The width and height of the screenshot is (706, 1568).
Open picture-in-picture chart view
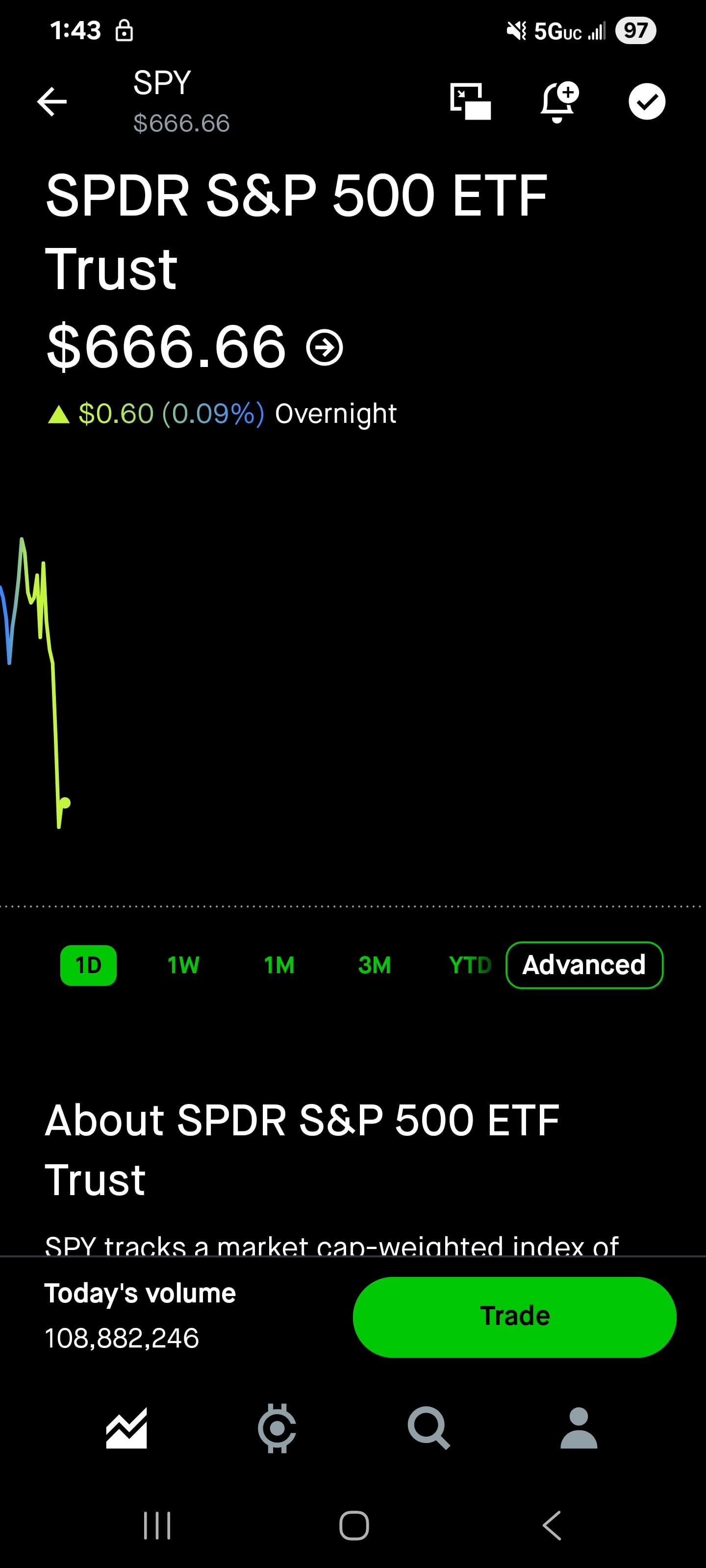click(470, 101)
